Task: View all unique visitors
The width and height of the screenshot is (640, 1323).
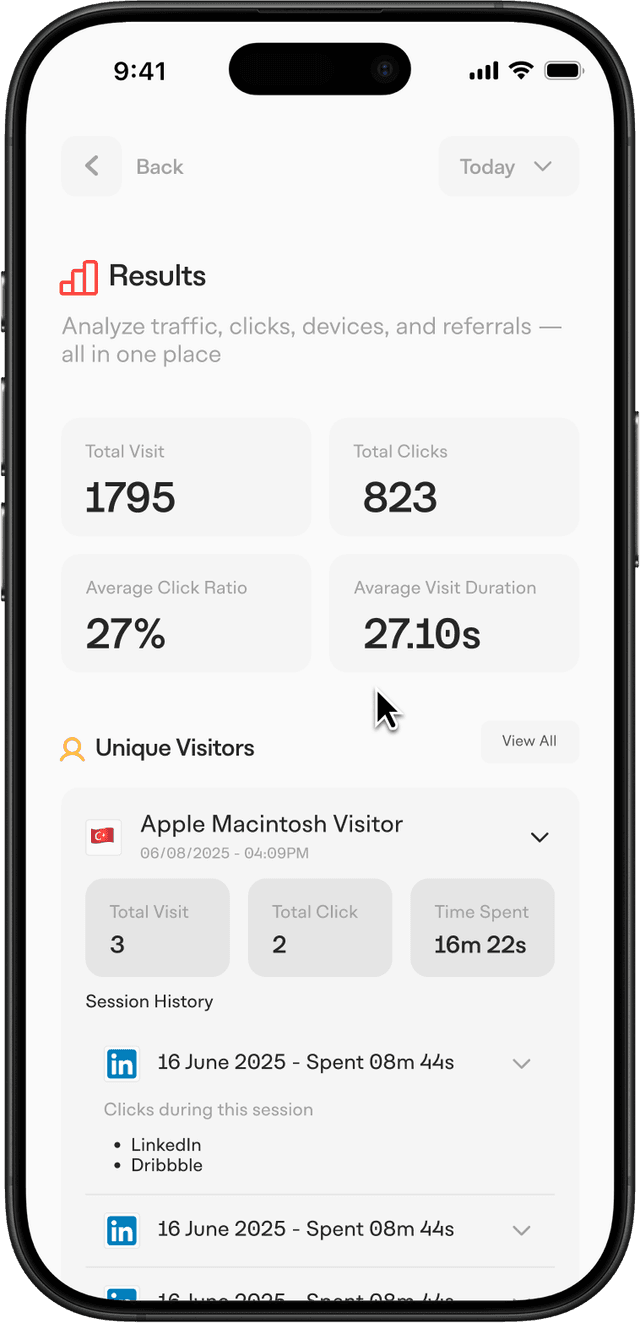Action: (x=529, y=741)
